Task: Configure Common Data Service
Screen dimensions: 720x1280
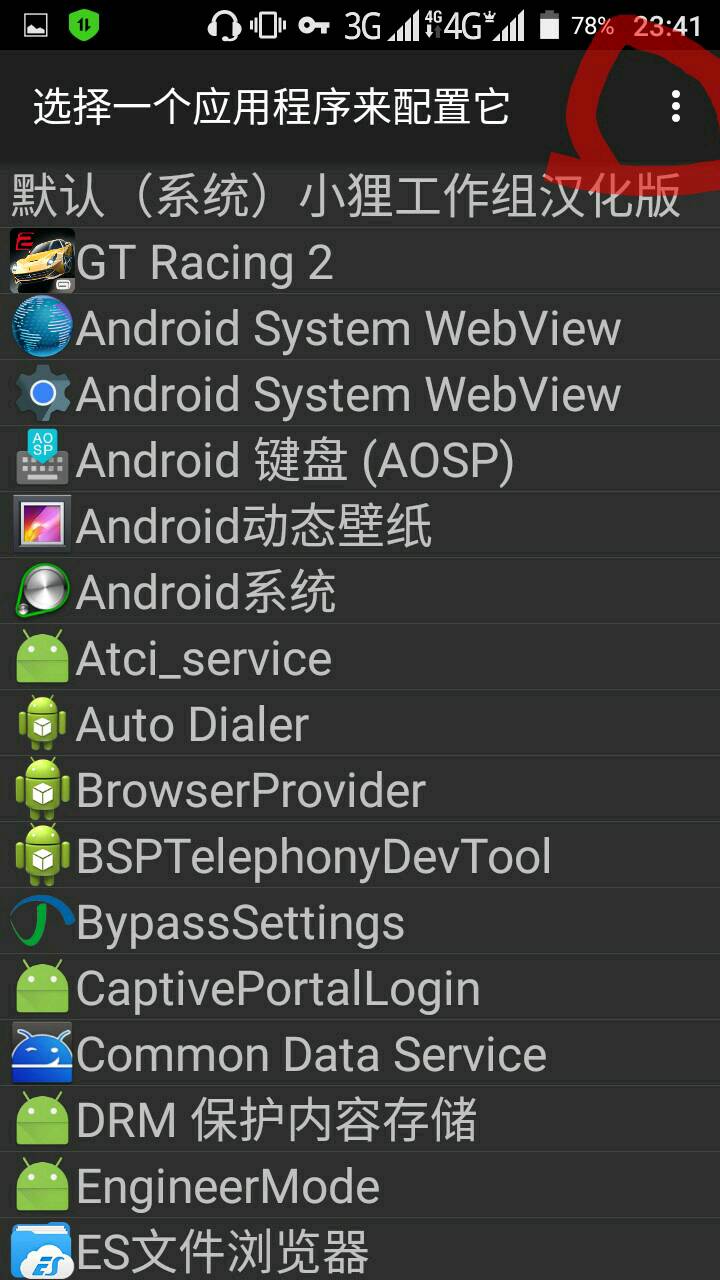Action: [x=311, y=1054]
